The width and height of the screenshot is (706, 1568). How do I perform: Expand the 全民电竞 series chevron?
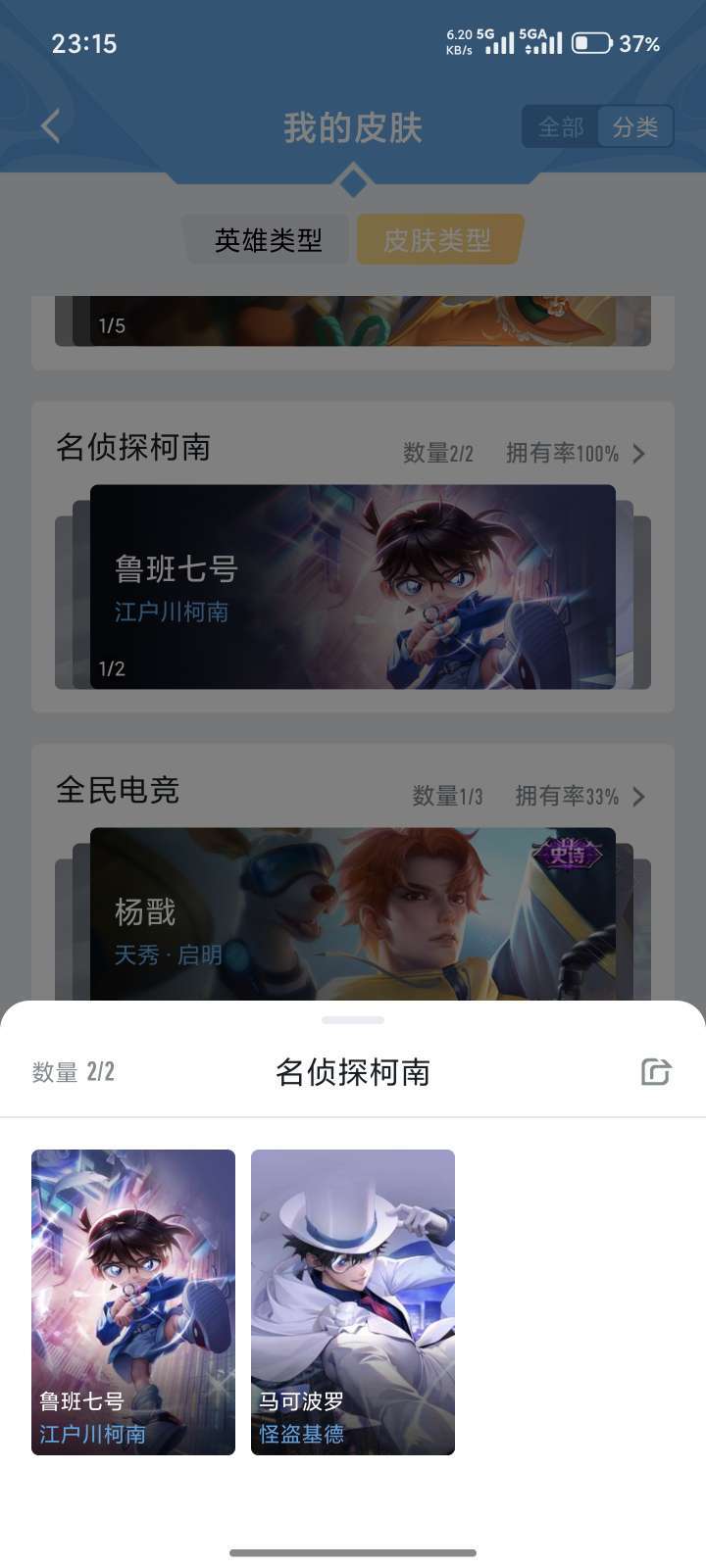click(639, 796)
